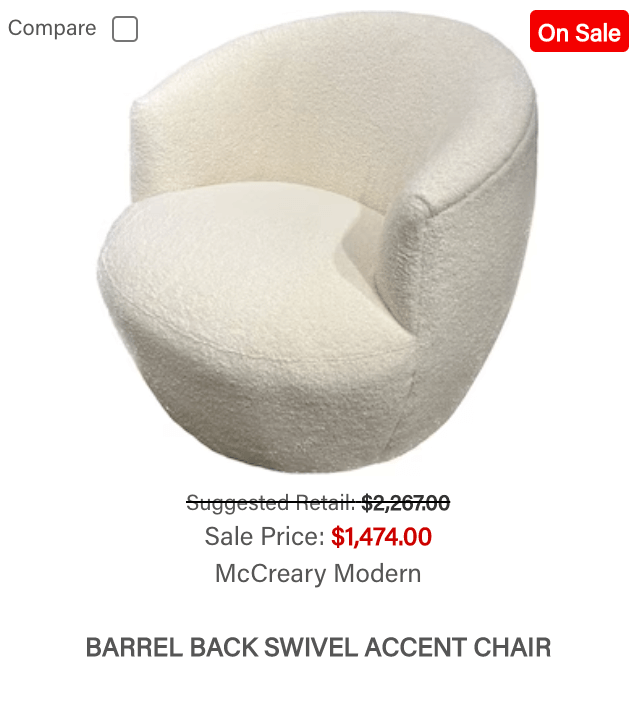Check the Compare checkbox
The image size is (636, 704).
point(125,29)
